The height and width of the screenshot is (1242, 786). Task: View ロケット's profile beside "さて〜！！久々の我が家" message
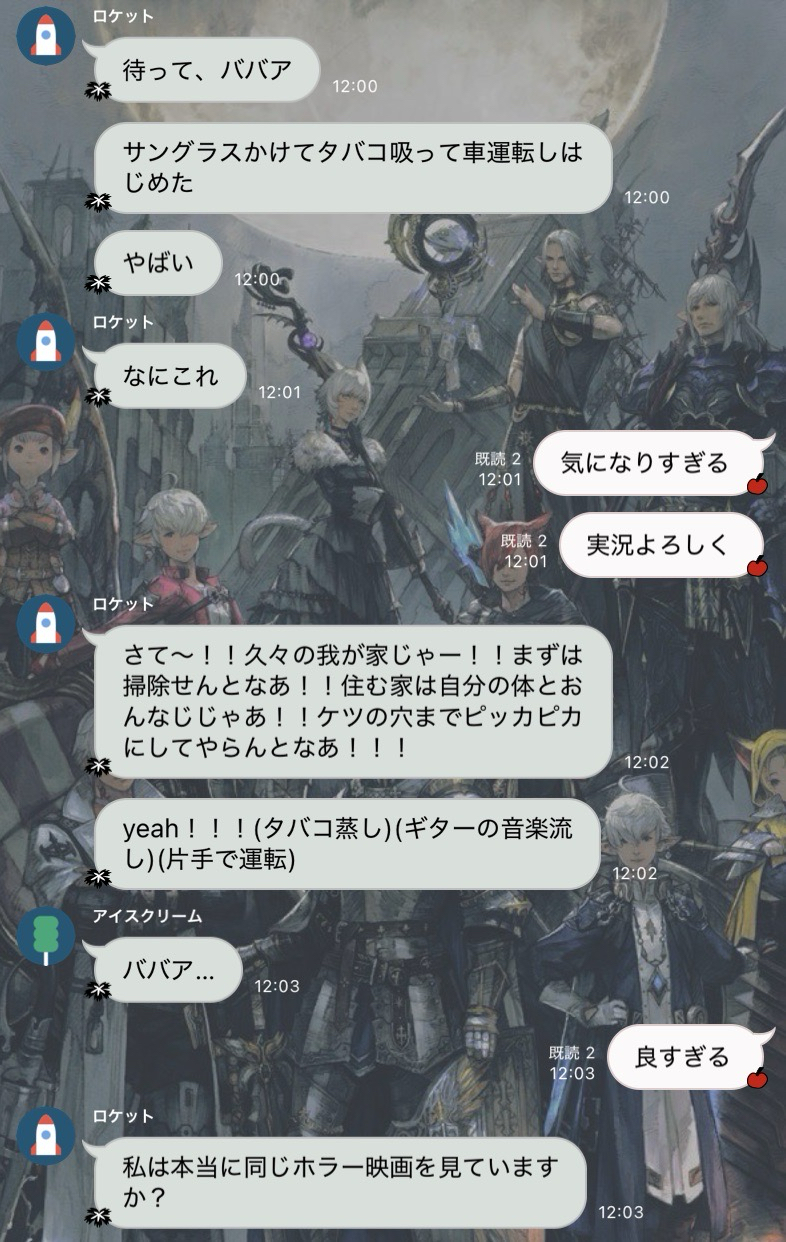pos(46,623)
